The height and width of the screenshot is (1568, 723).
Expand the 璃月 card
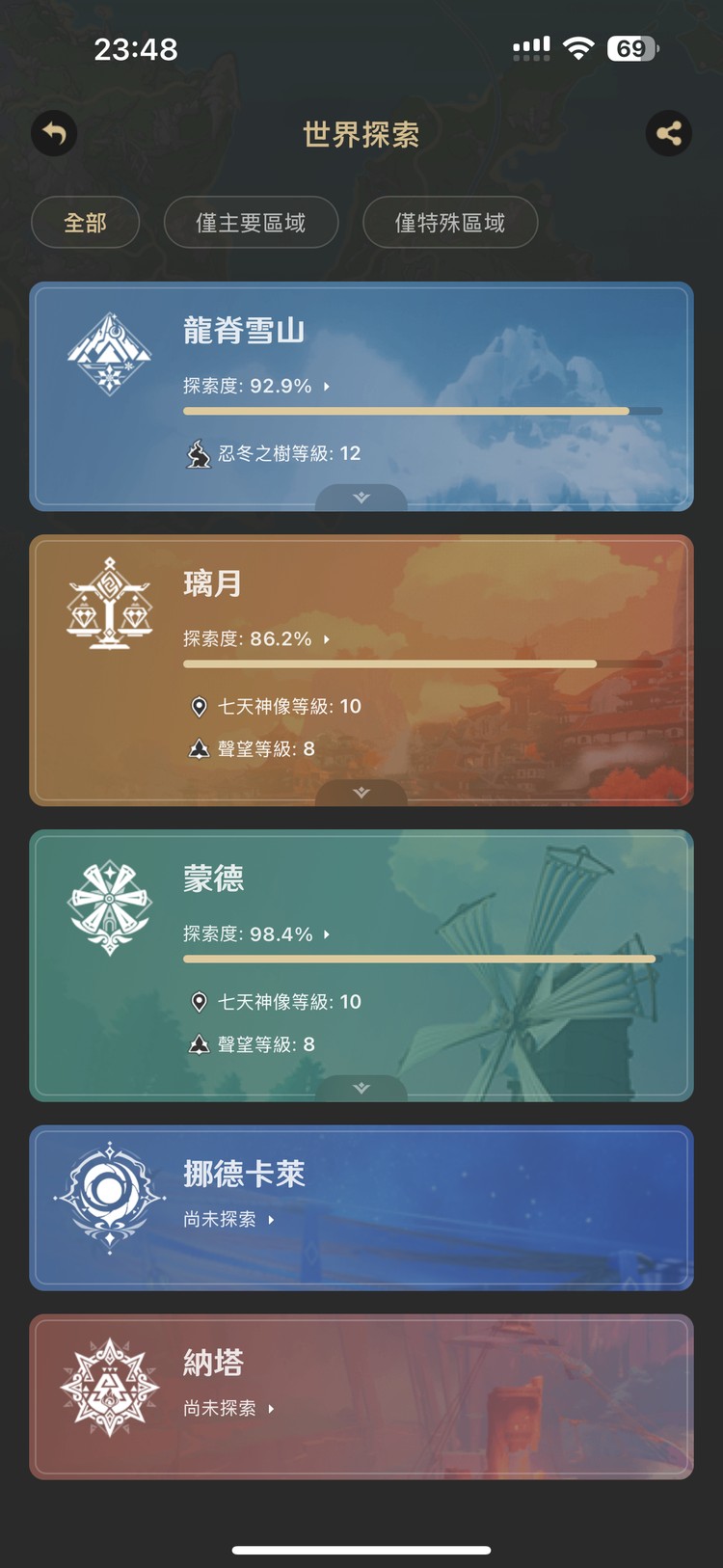coord(361,793)
